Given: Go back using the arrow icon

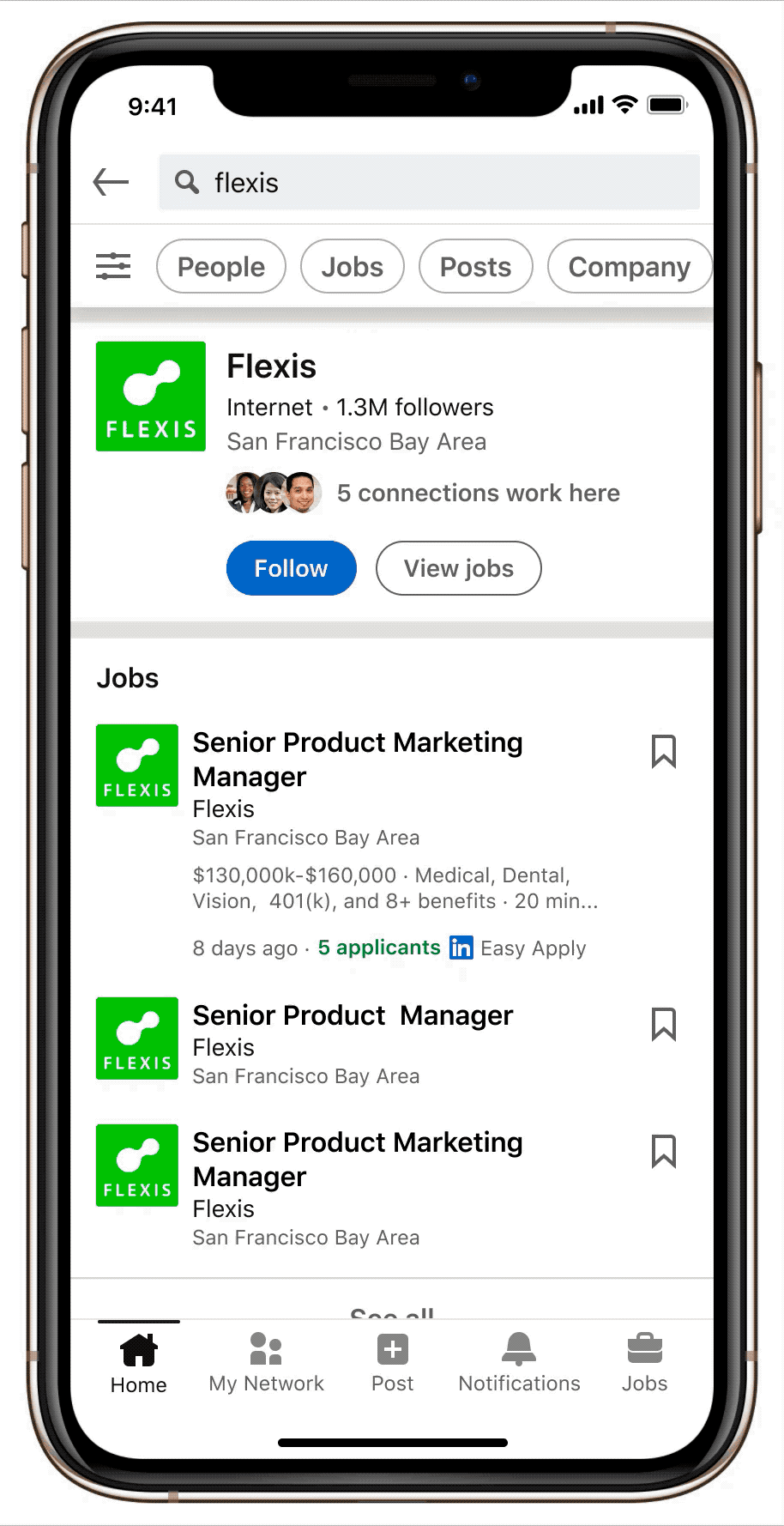Looking at the screenshot, I should [111, 182].
